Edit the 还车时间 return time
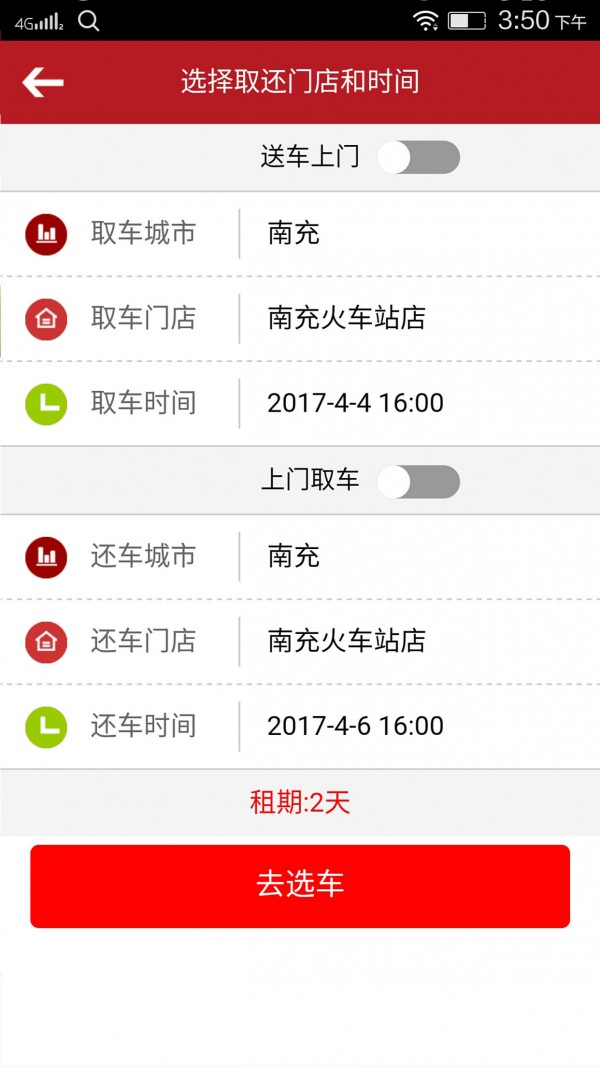Viewport: 600px width, 1067px height. (x=300, y=726)
